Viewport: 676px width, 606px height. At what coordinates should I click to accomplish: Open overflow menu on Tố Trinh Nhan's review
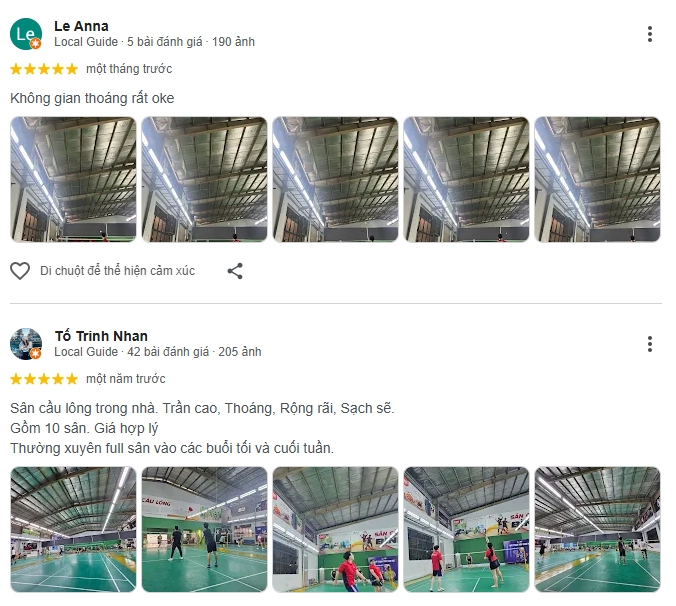649,344
